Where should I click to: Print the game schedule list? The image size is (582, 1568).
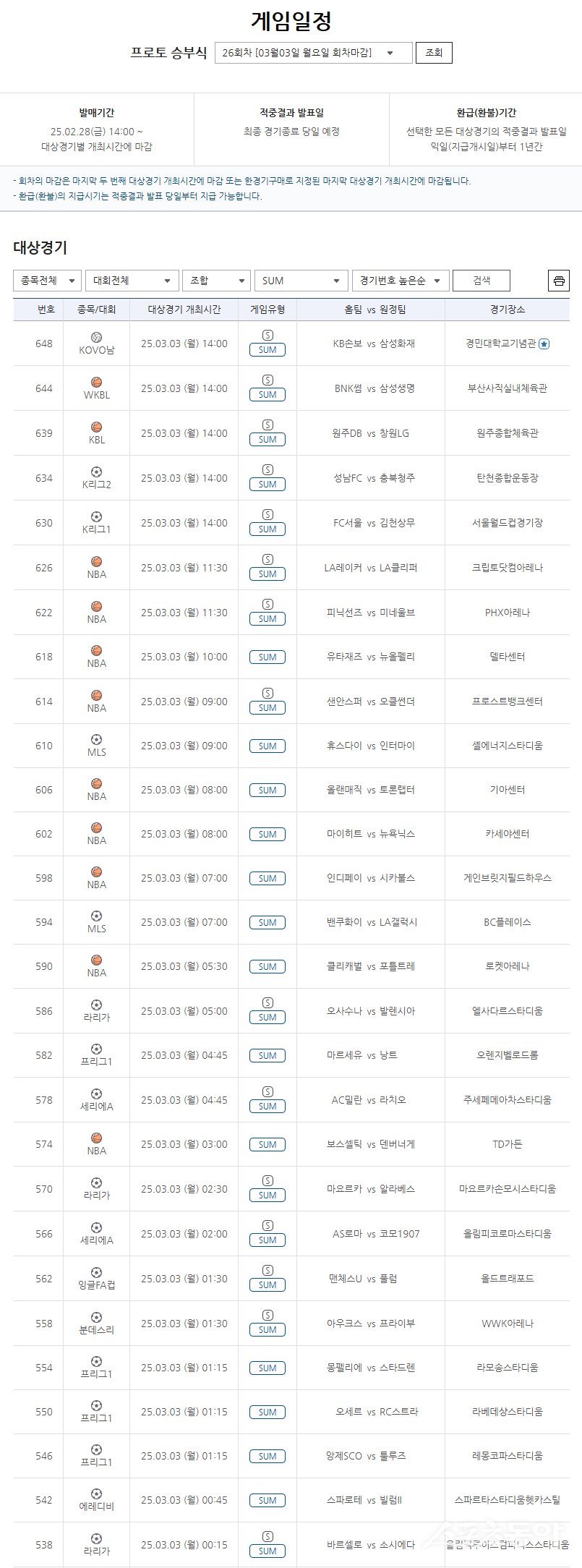click(558, 281)
